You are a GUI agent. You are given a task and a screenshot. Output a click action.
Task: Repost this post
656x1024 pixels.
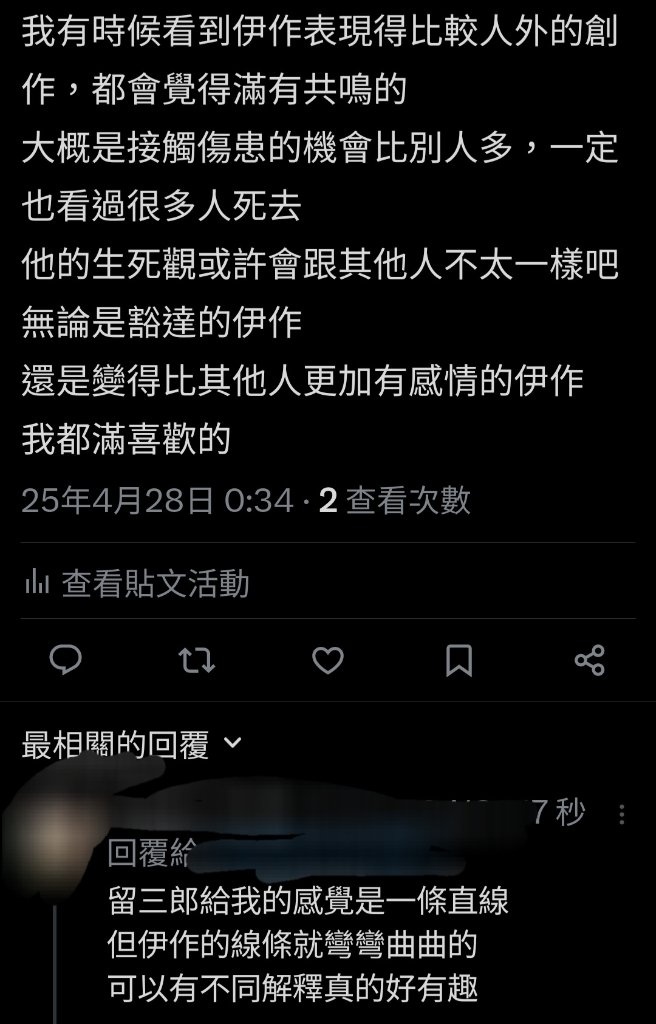pos(196,660)
